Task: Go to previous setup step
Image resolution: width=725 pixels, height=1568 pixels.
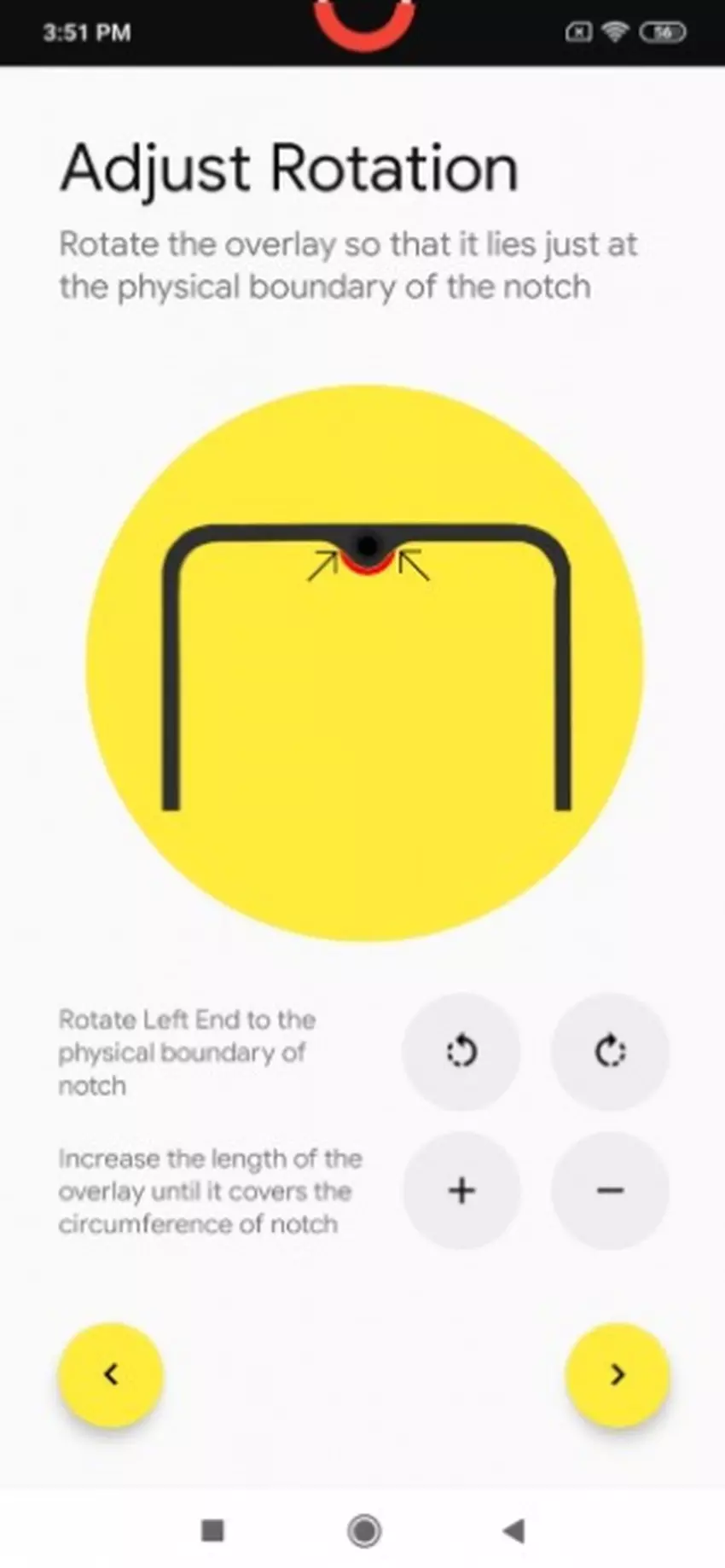Action: [110, 1374]
